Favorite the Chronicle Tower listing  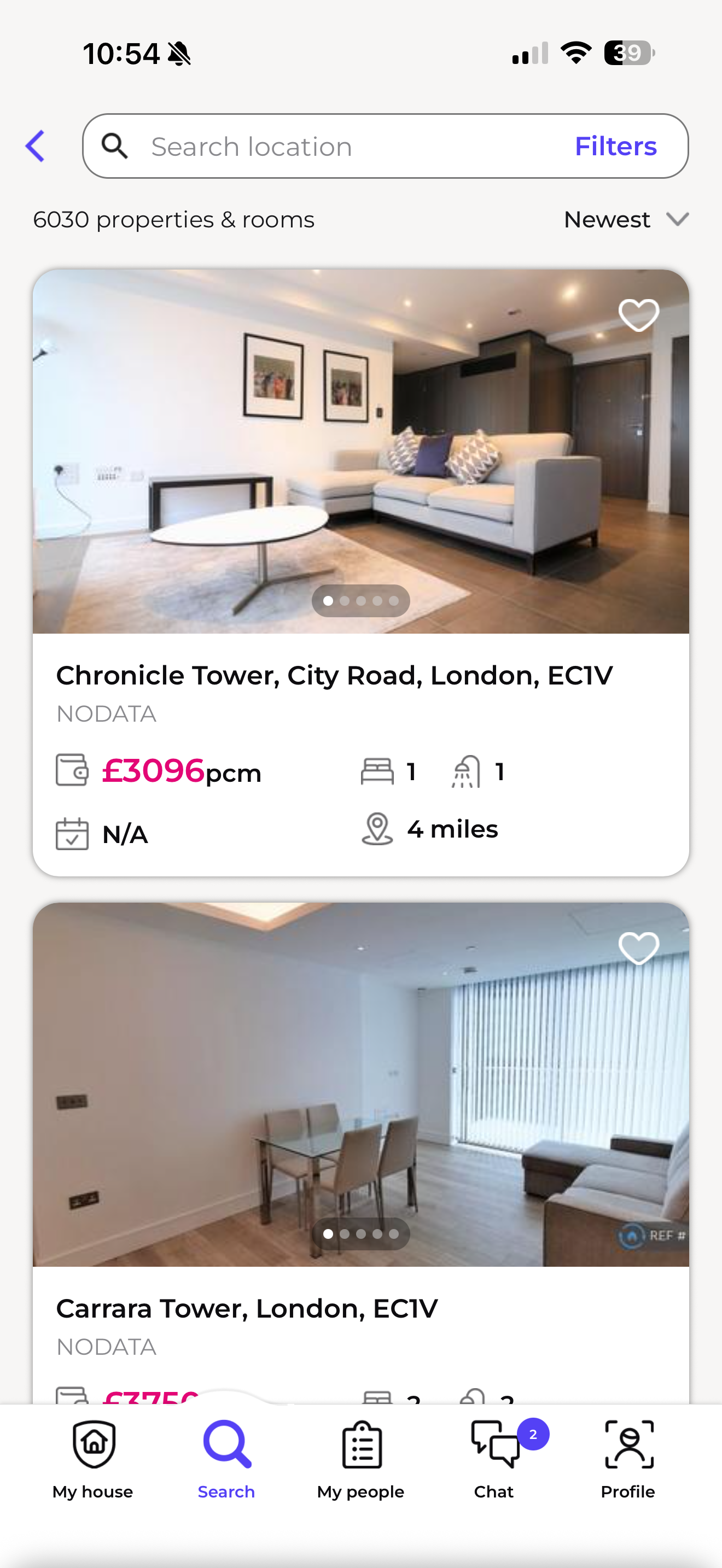click(639, 315)
